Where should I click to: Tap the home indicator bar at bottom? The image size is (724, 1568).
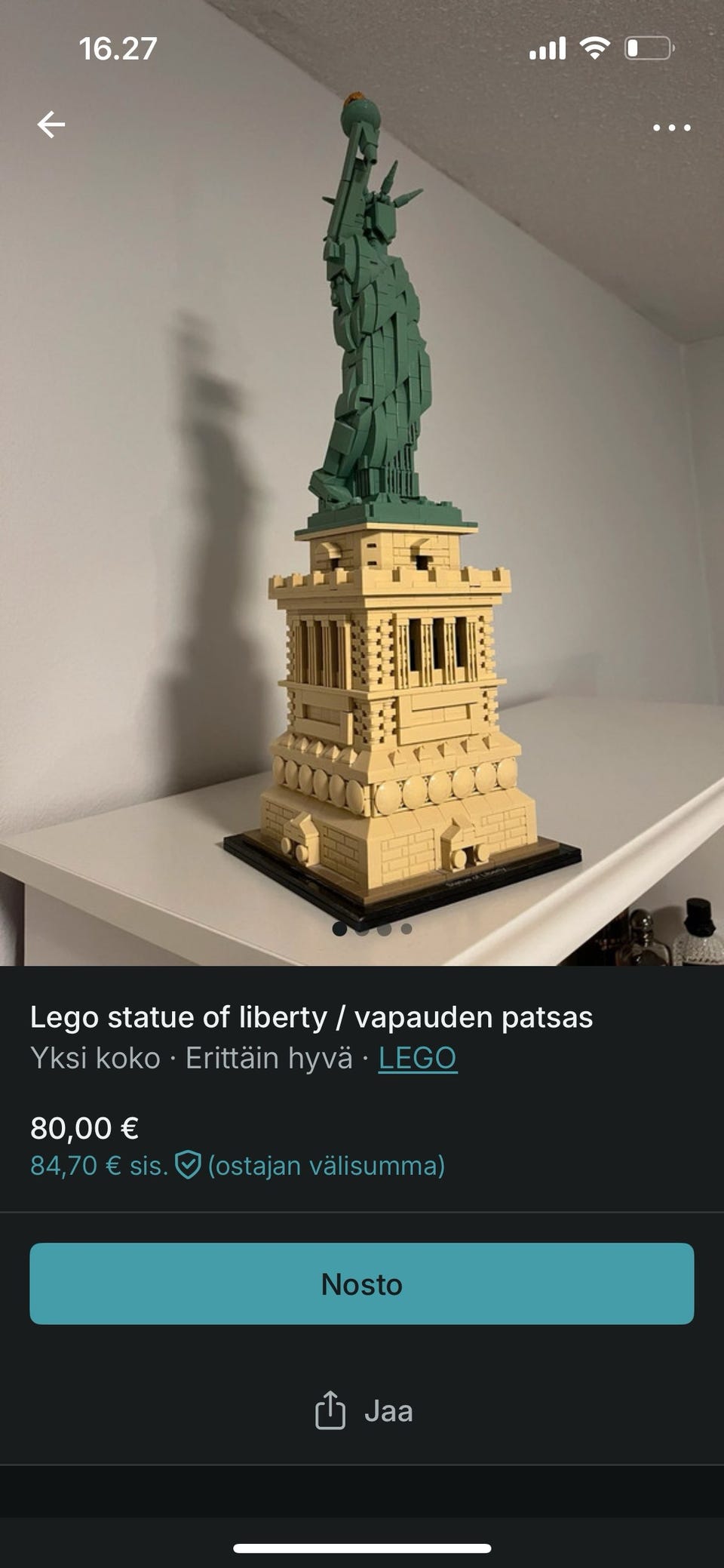point(362,1548)
